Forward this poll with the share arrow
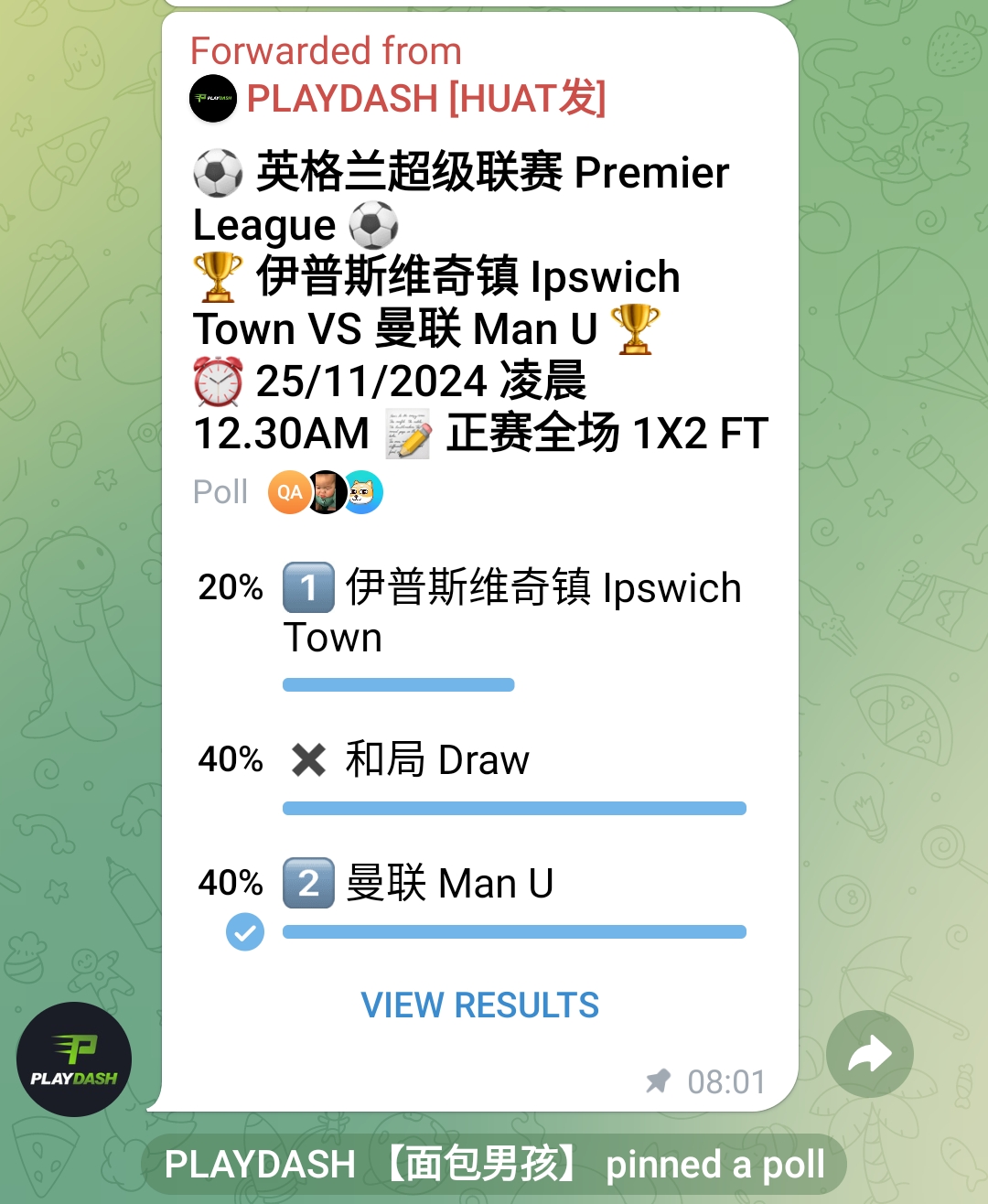The height and width of the screenshot is (1204, 988). click(869, 1054)
